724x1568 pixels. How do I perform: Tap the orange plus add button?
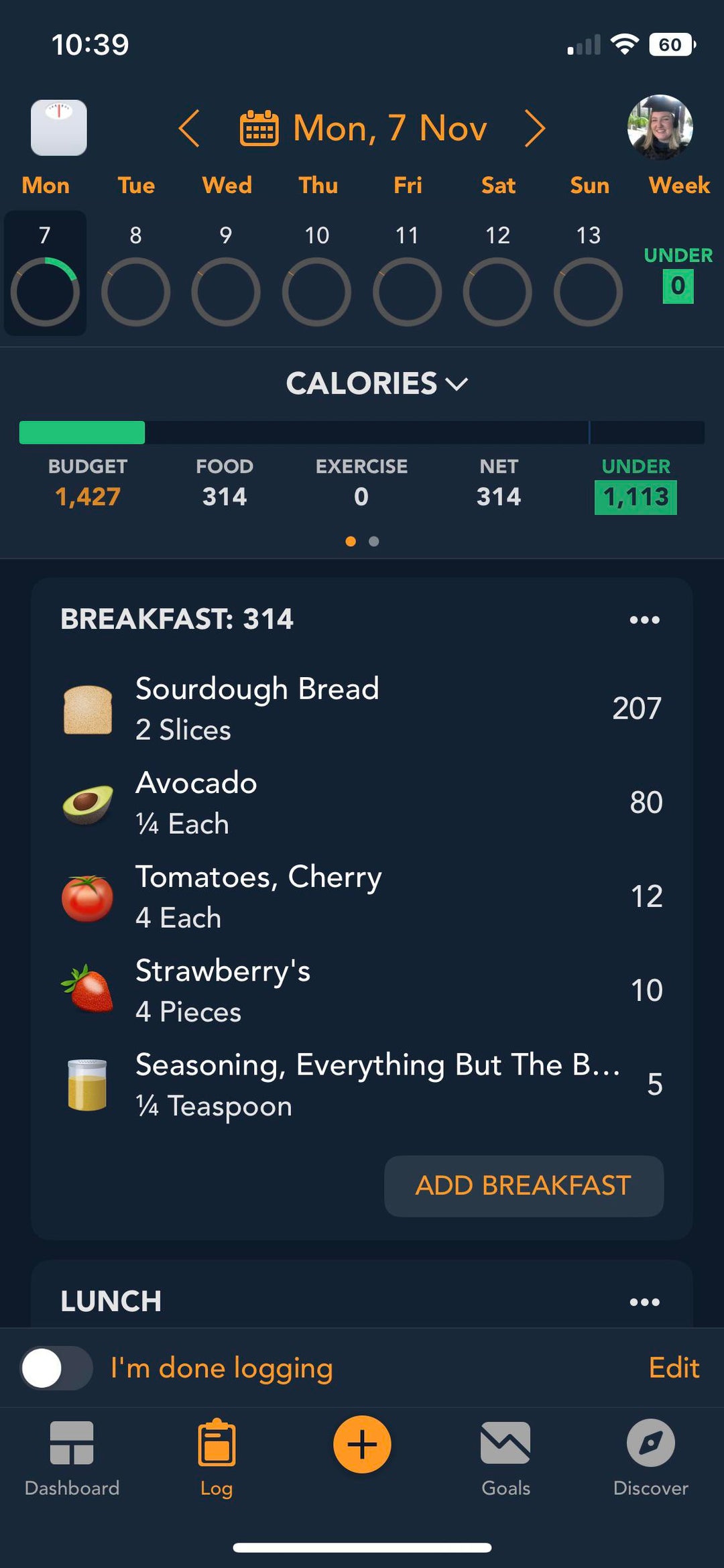(x=362, y=1445)
